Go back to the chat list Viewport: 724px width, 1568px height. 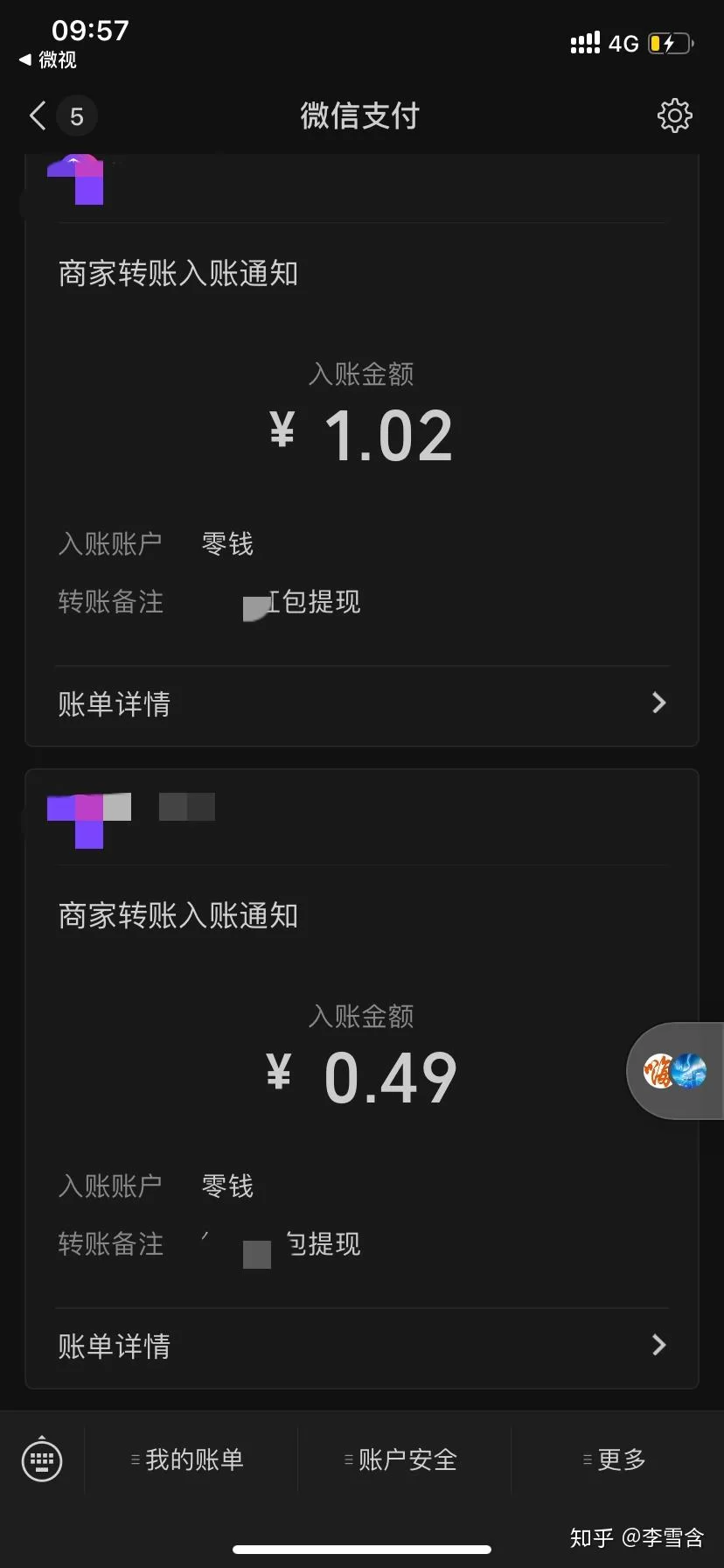[x=38, y=115]
